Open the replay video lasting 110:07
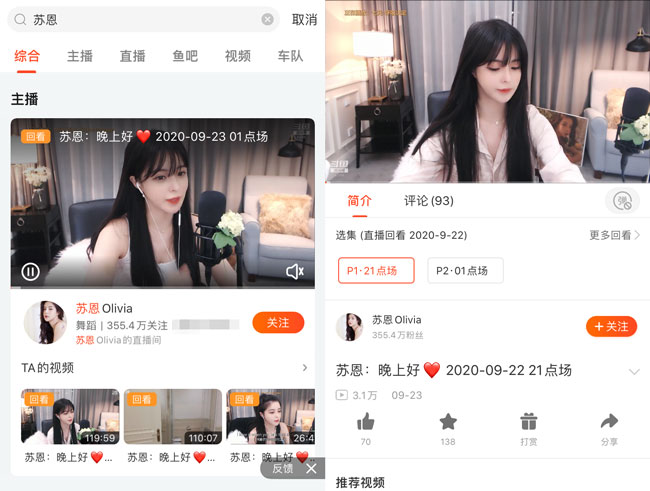Viewport: 650px width, 491px height. point(172,416)
